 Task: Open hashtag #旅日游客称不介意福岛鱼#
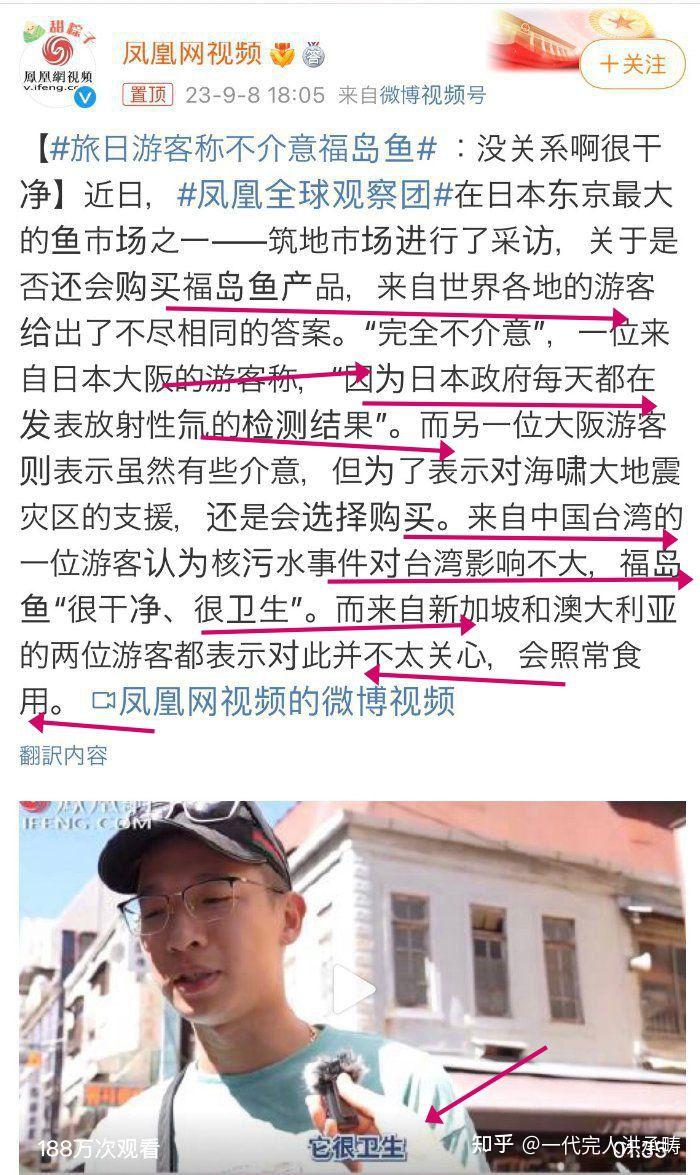tap(244, 148)
